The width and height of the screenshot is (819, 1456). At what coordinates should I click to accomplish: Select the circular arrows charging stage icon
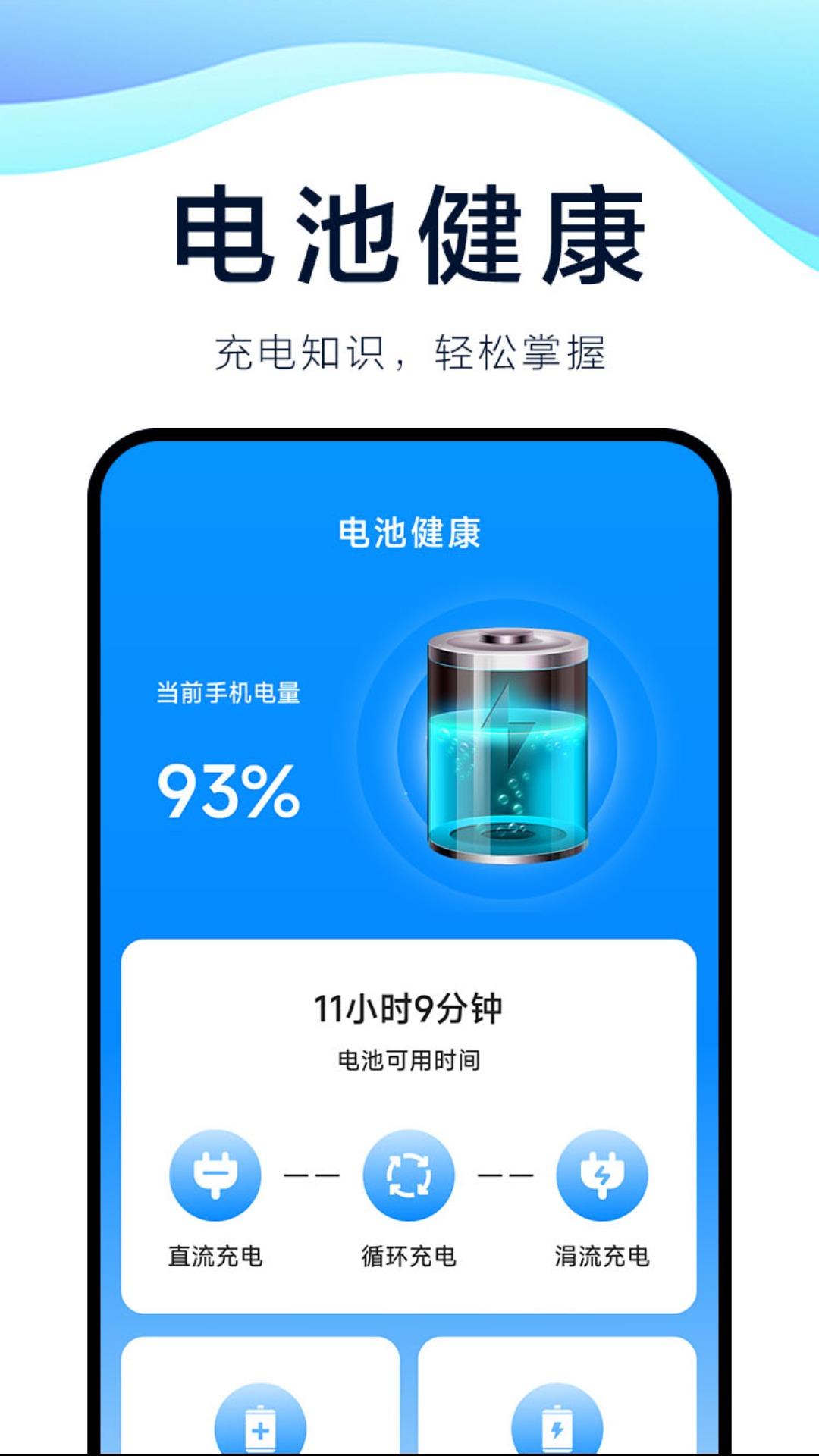coord(409,1174)
